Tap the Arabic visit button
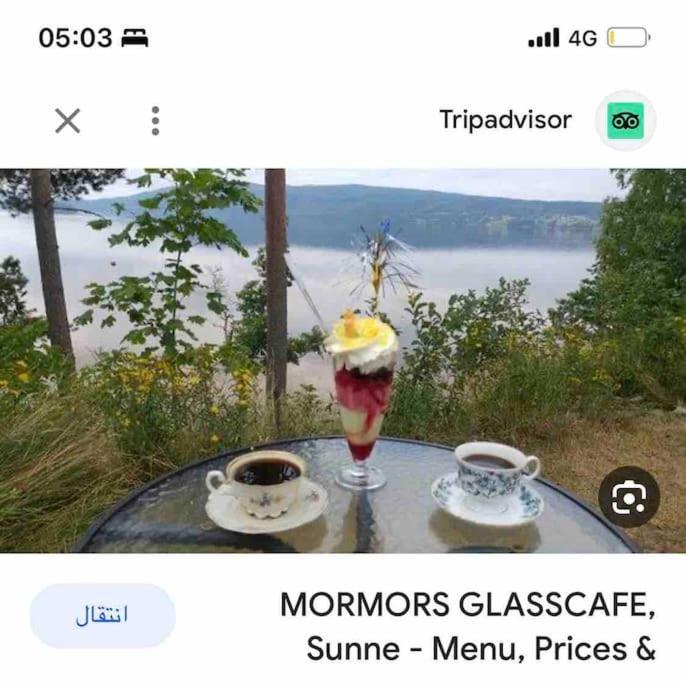 (102, 615)
